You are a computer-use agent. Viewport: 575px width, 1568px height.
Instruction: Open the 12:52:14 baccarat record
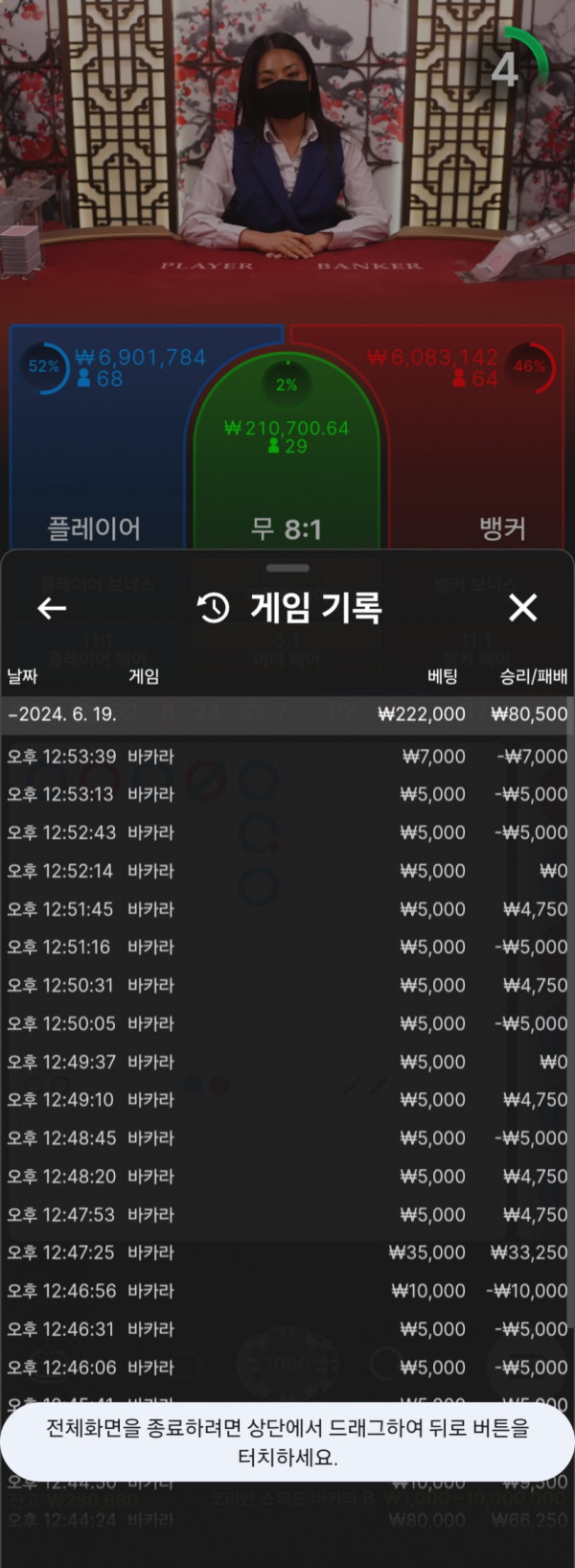pyautogui.click(x=287, y=871)
